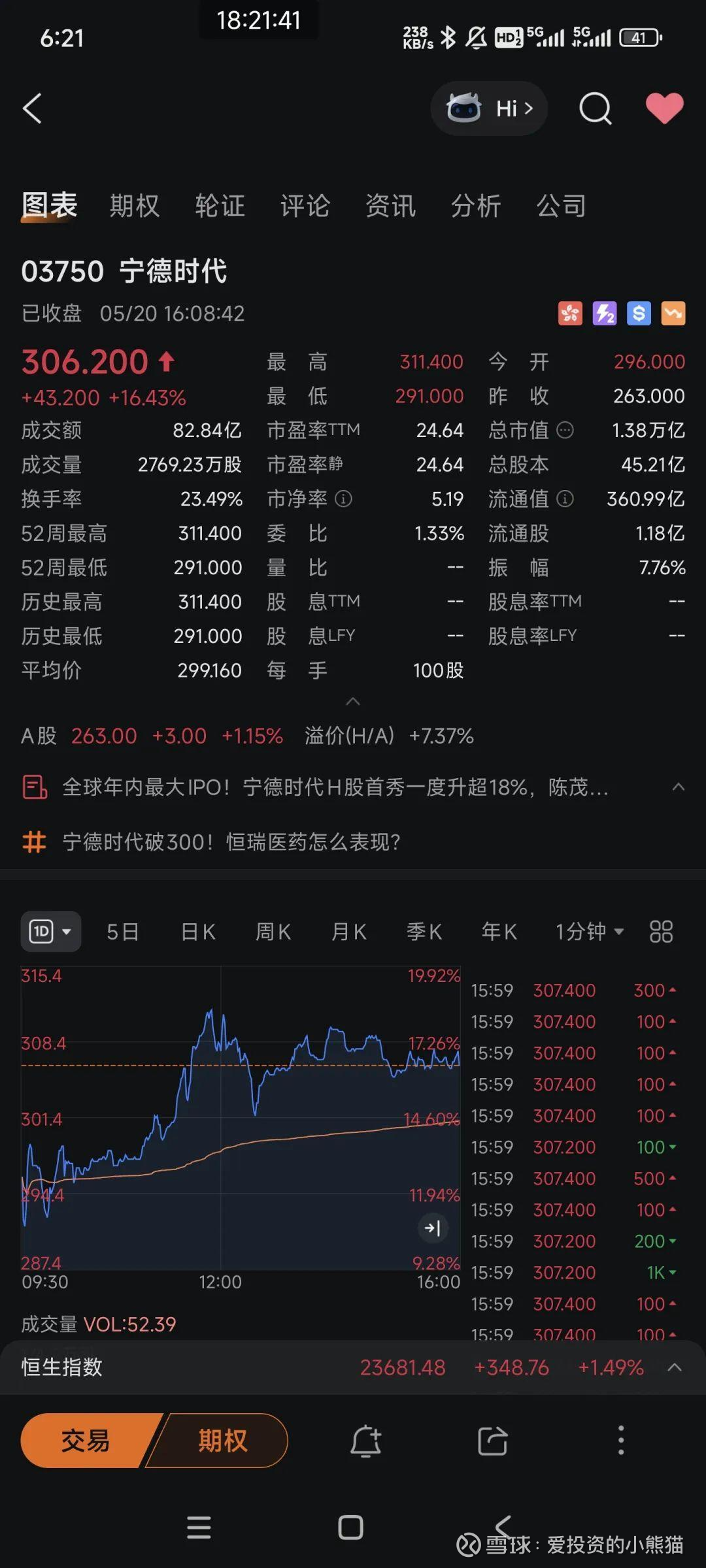Tap the blue dollar-sign quote badge
706x1568 pixels.
point(641,314)
